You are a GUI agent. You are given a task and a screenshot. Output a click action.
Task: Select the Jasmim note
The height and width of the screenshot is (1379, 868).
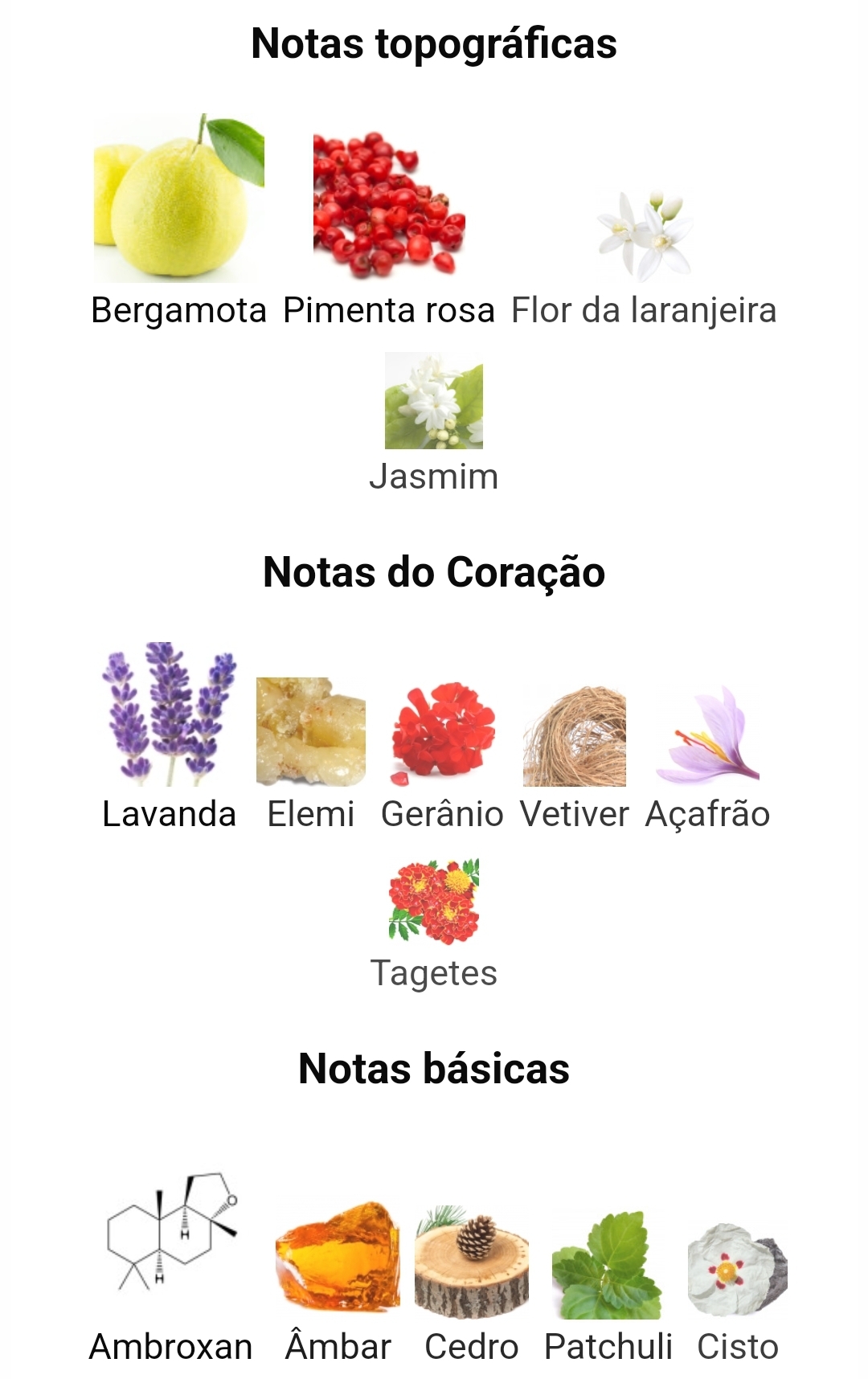[434, 402]
